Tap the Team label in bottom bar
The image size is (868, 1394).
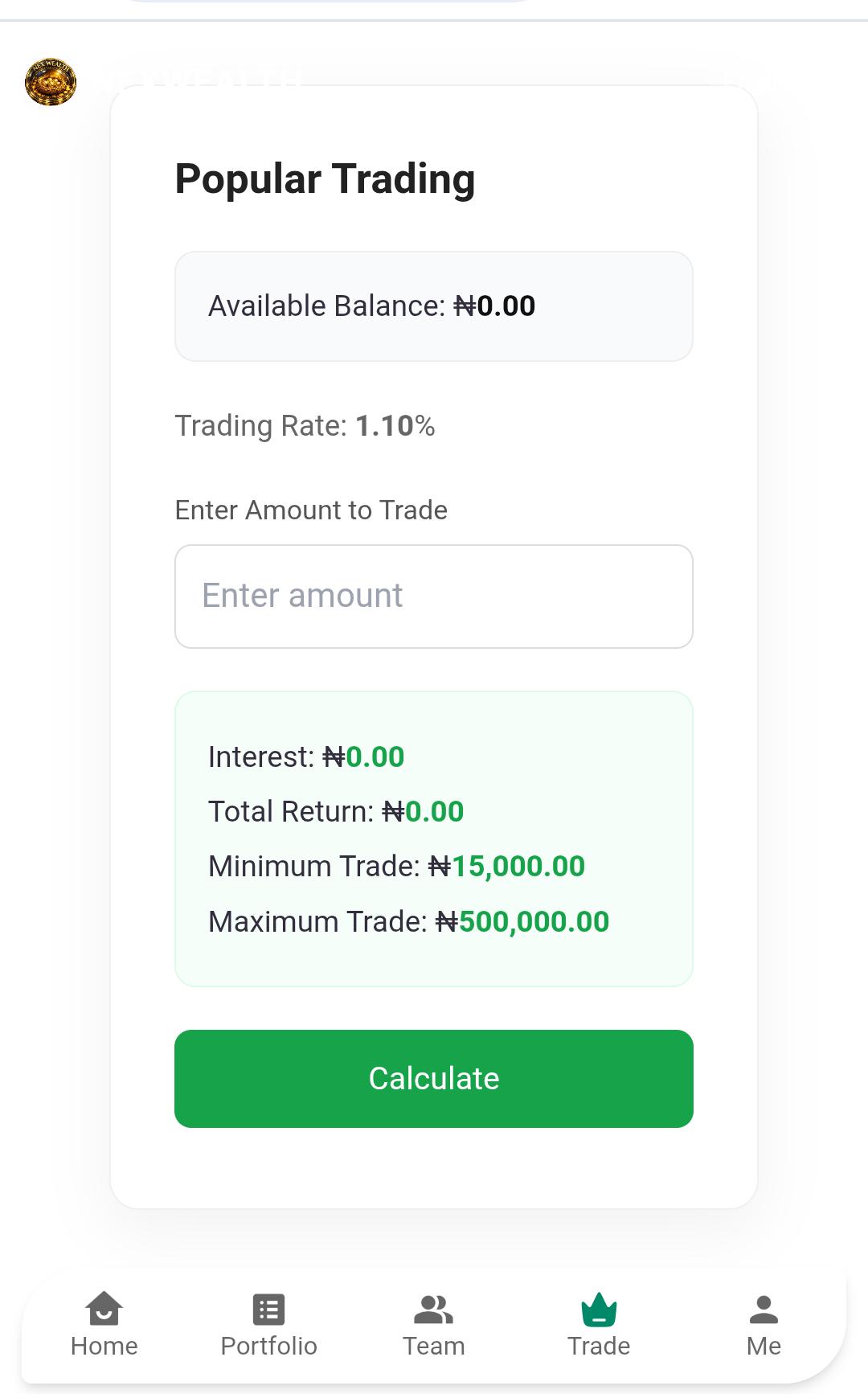pos(434,1345)
